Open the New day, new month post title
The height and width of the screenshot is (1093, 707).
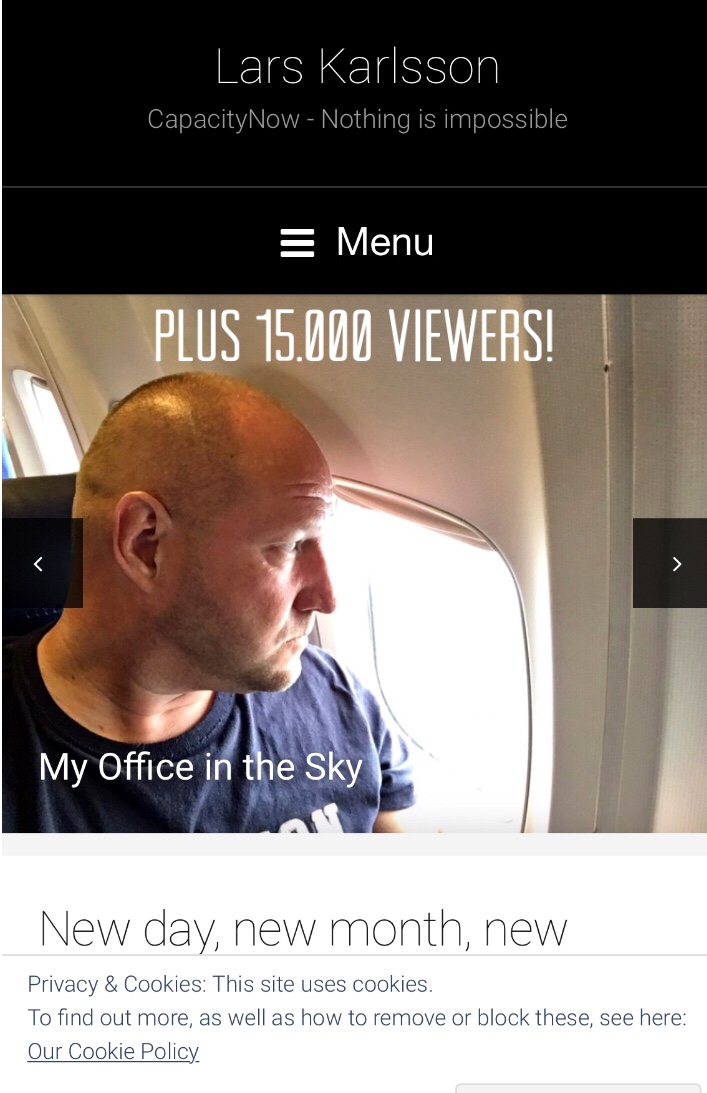(x=303, y=928)
